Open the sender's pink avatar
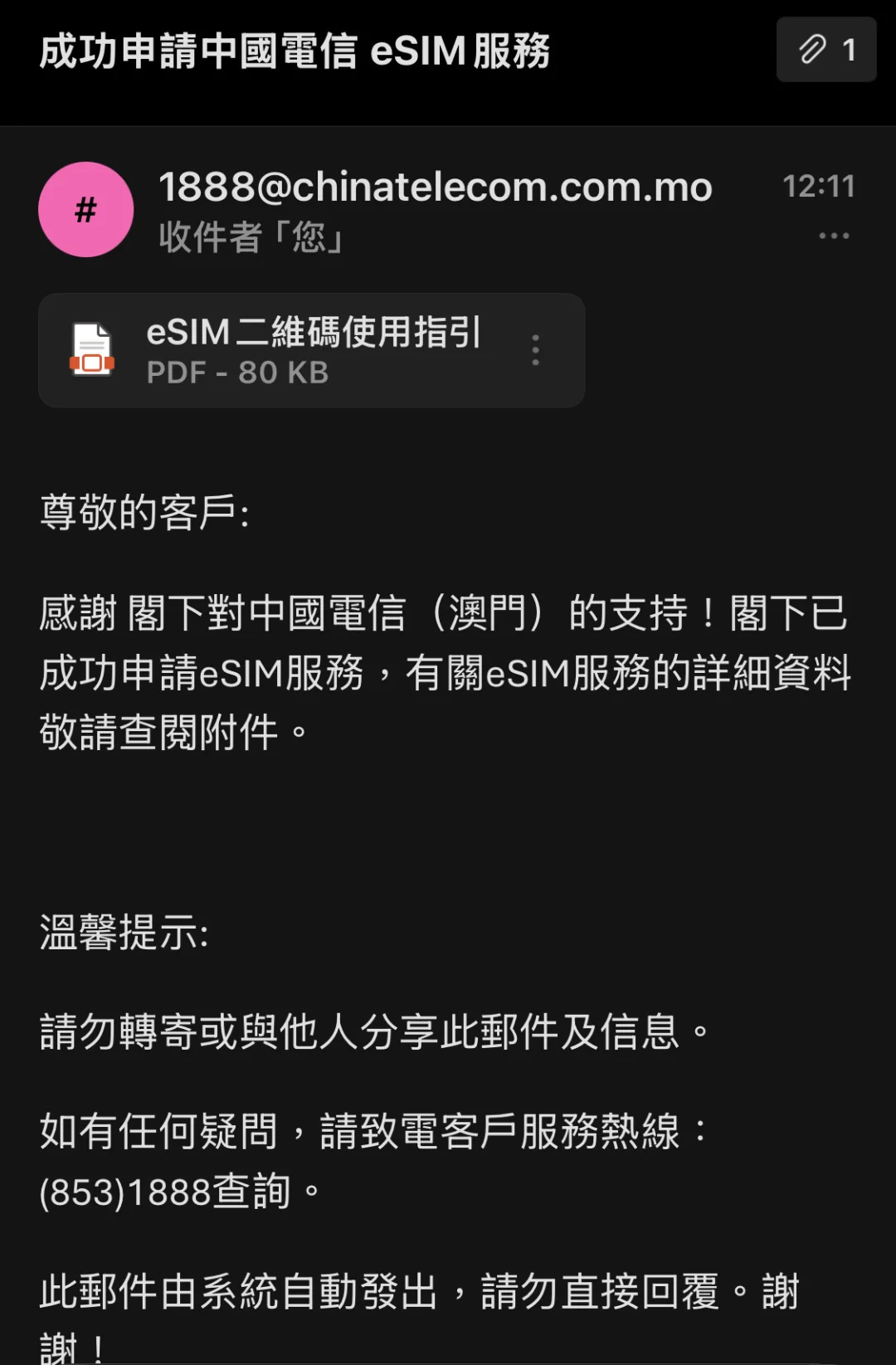896x1365 pixels. 85,209
